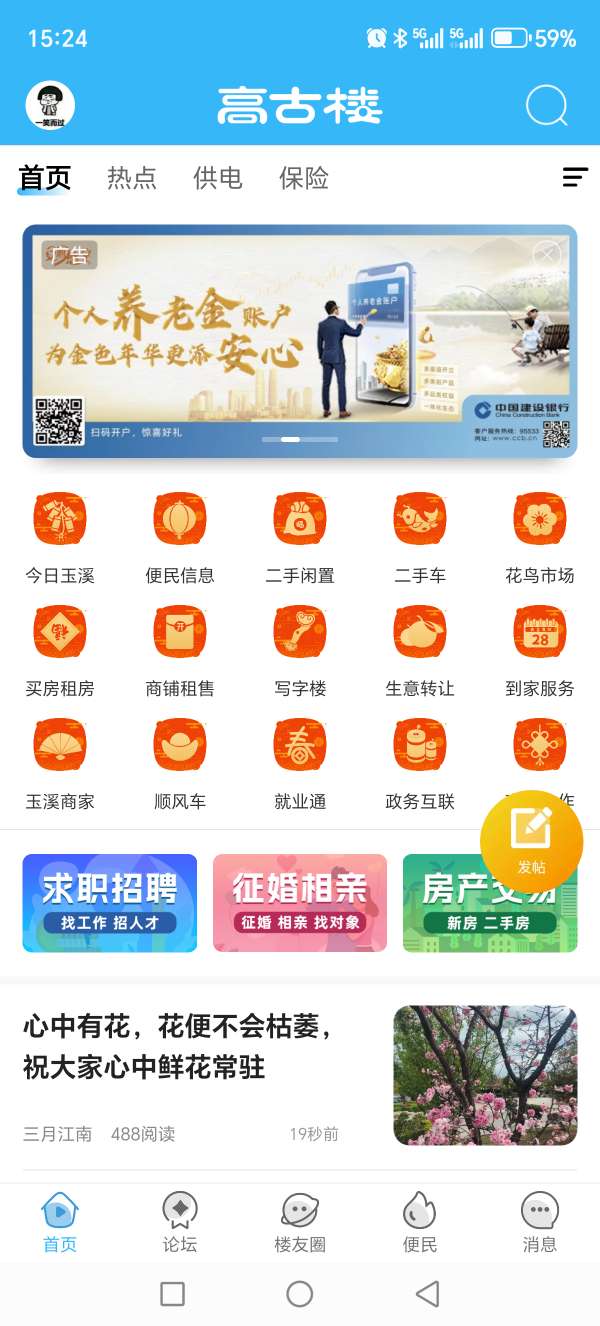
Task: Select the 保险 top tab
Action: tap(304, 178)
